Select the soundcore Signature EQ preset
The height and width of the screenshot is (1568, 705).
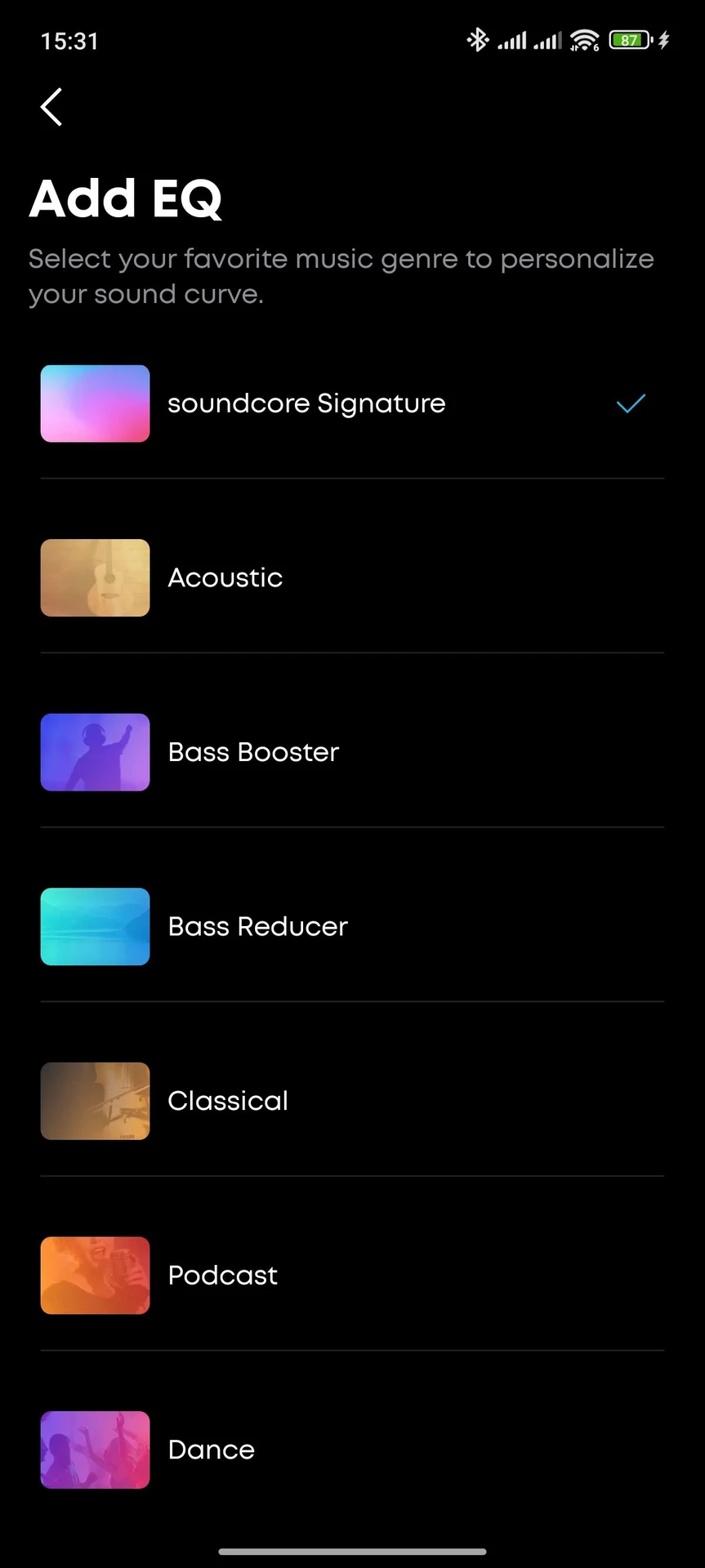[306, 403]
